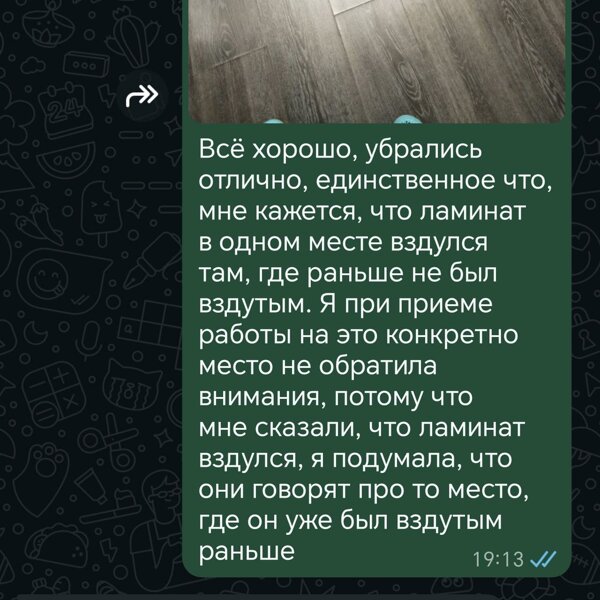Forward the laminate photo message

[142, 97]
